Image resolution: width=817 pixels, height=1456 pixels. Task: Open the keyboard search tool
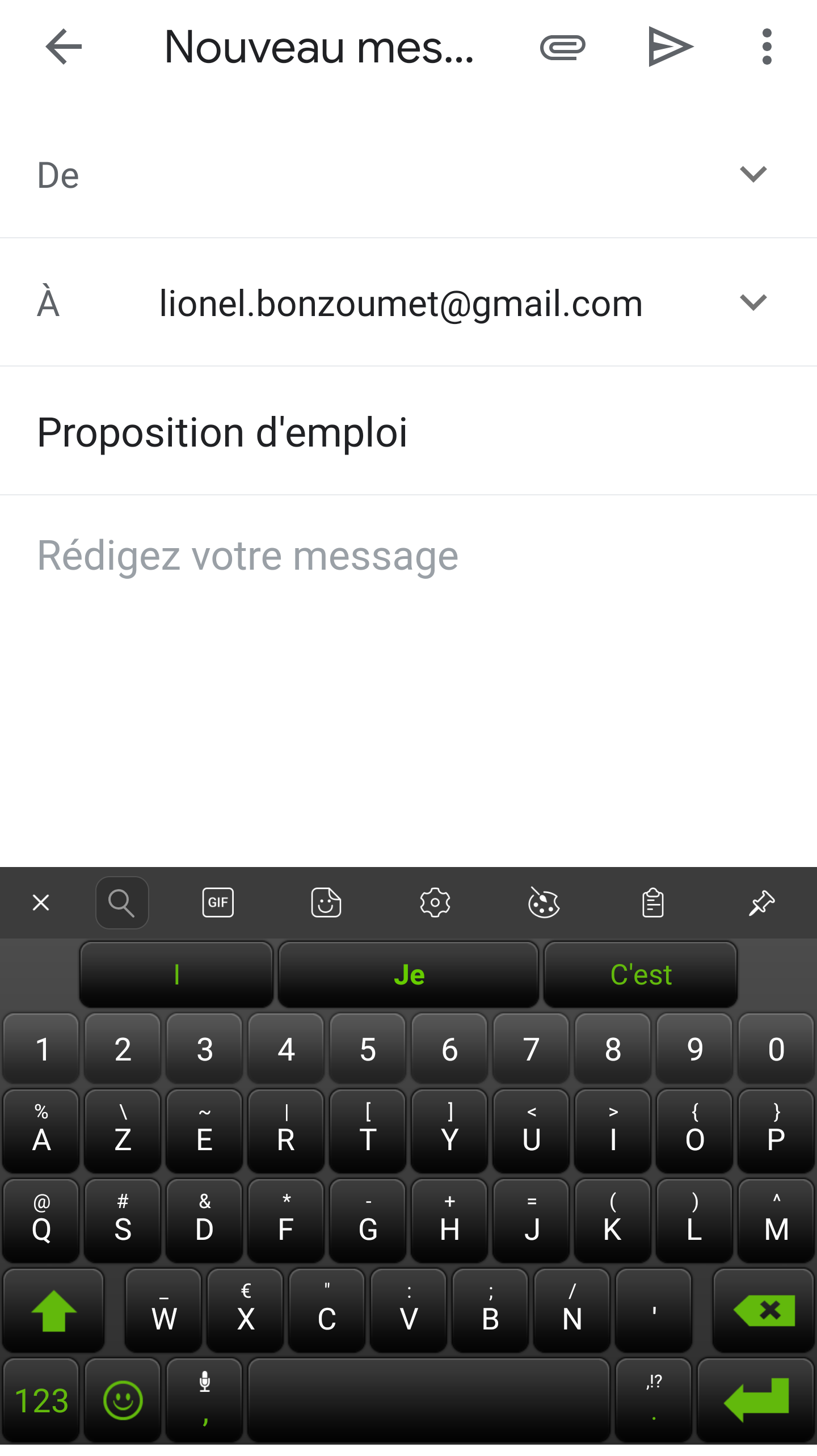[122, 902]
